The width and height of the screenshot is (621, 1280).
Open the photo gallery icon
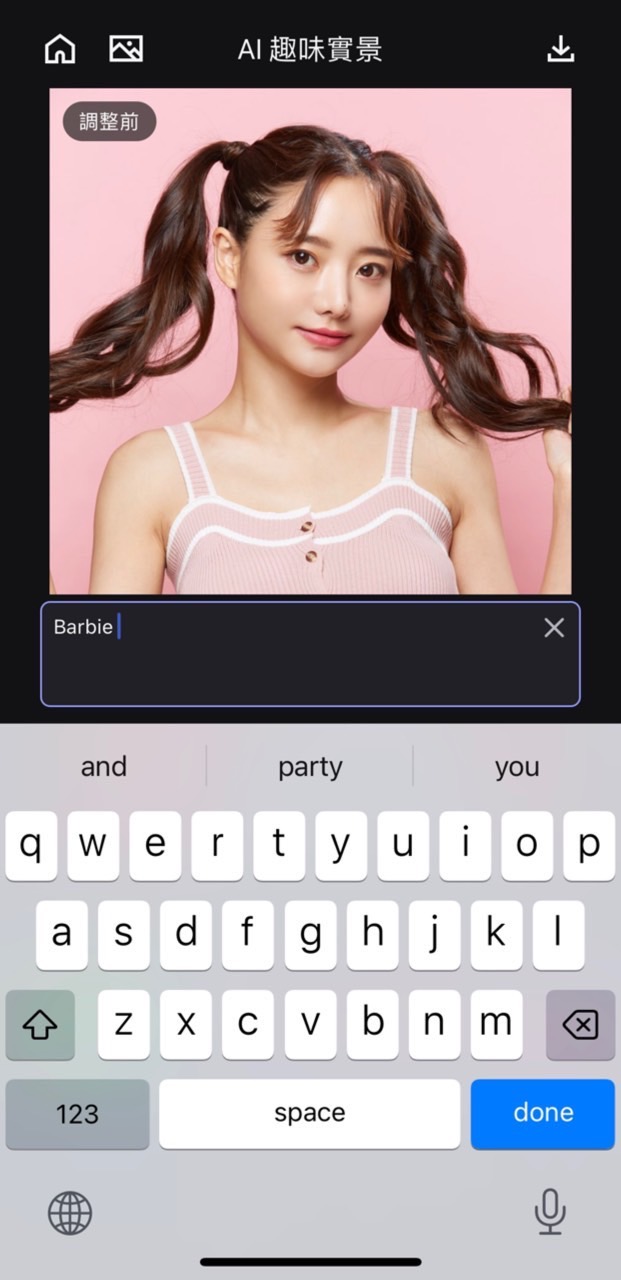[x=126, y=48]
